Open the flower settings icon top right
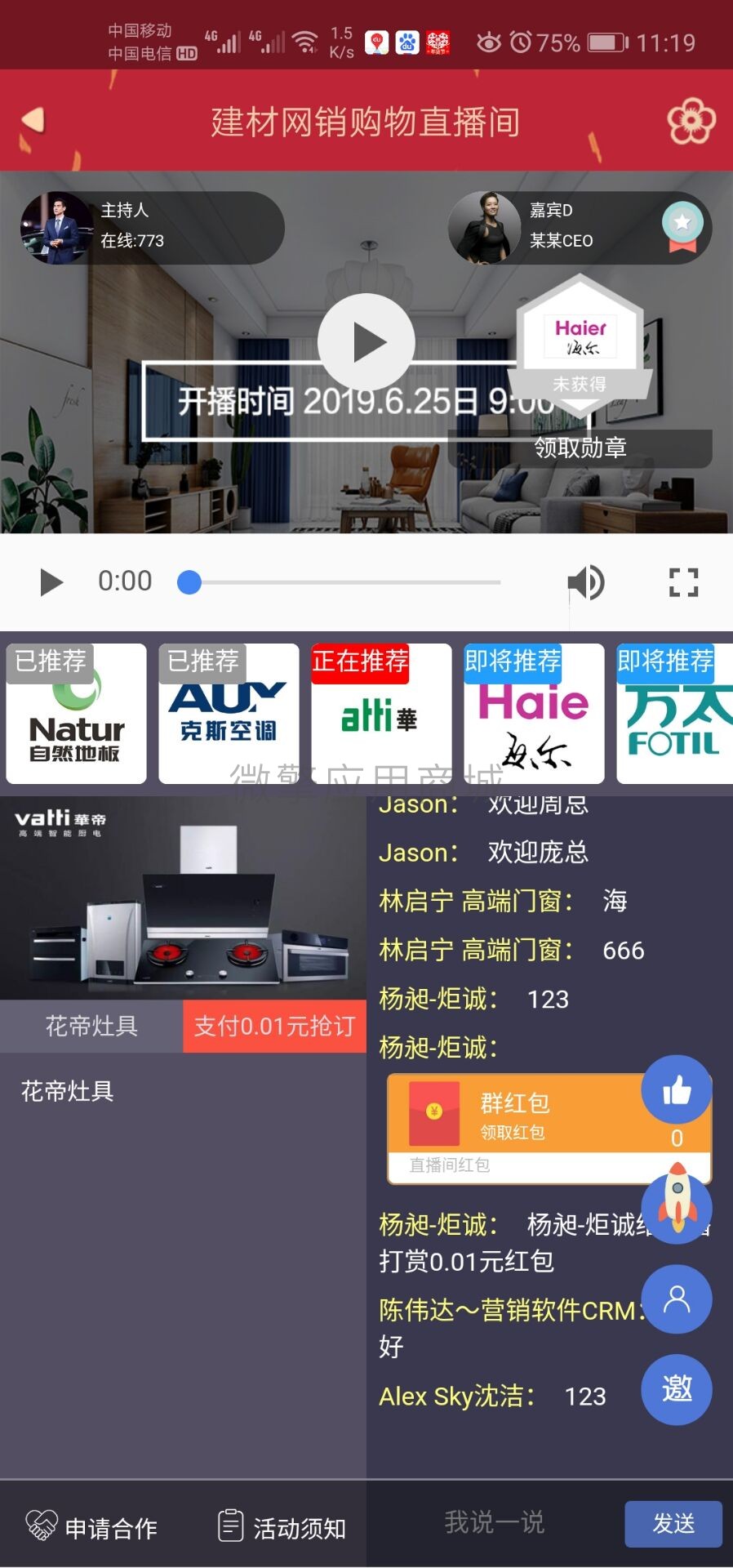Screen dimensions: 733x1568 click(x=692, y=120)
